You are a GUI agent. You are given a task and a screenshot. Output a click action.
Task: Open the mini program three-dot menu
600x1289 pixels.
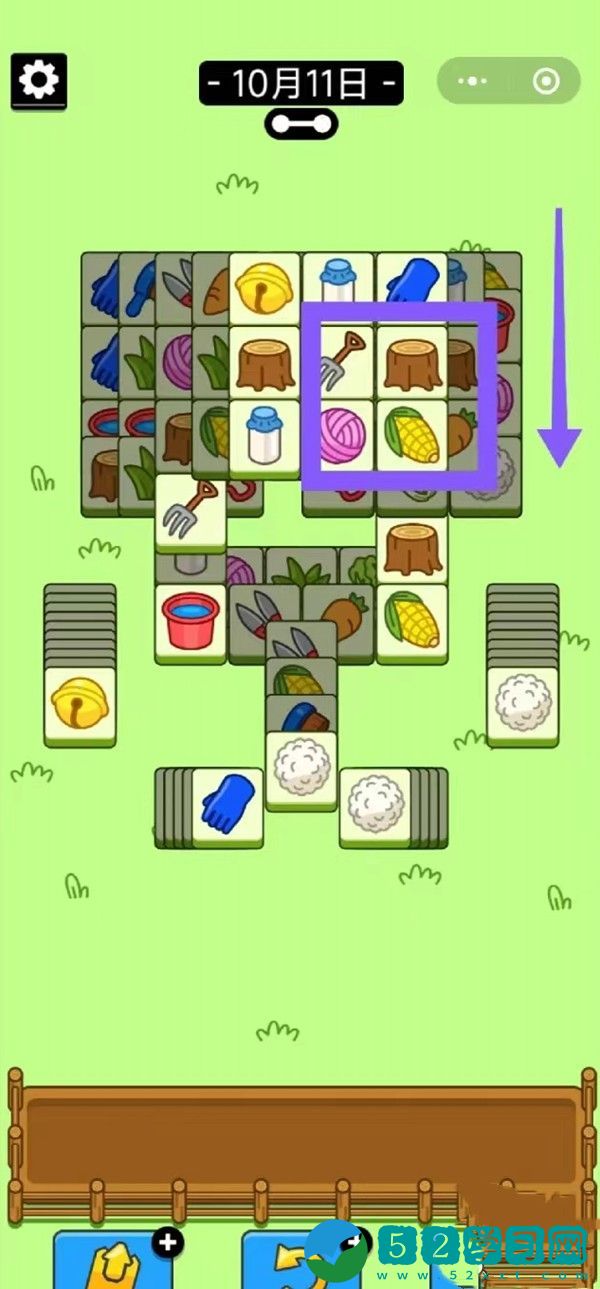pyautogui.click(x=472, y=81)
